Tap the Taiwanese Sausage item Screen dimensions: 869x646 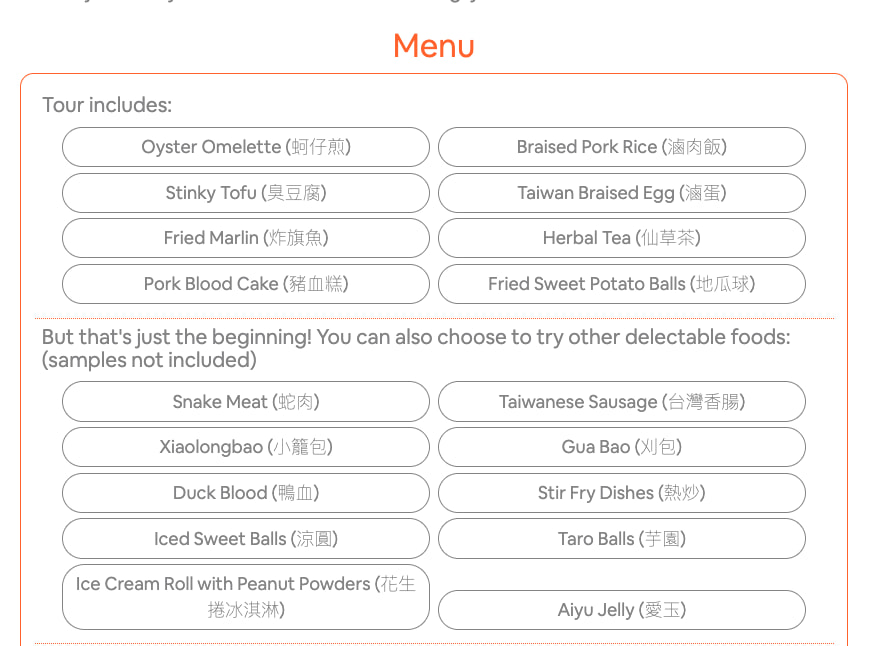pos(621,402)
